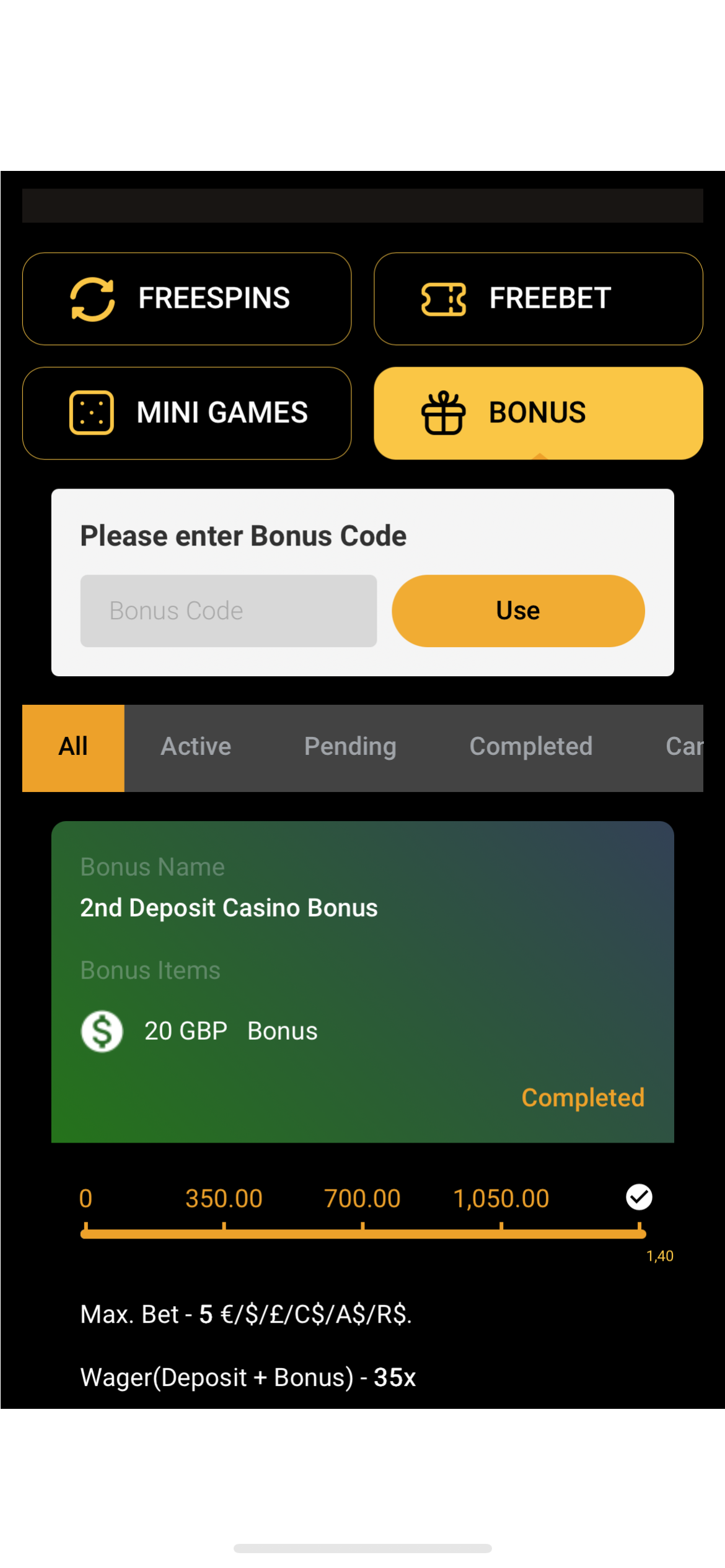725x1568 pixels.
Task: Open the 2nd Deposit Casino Bonus card
Action: (362, 981)
